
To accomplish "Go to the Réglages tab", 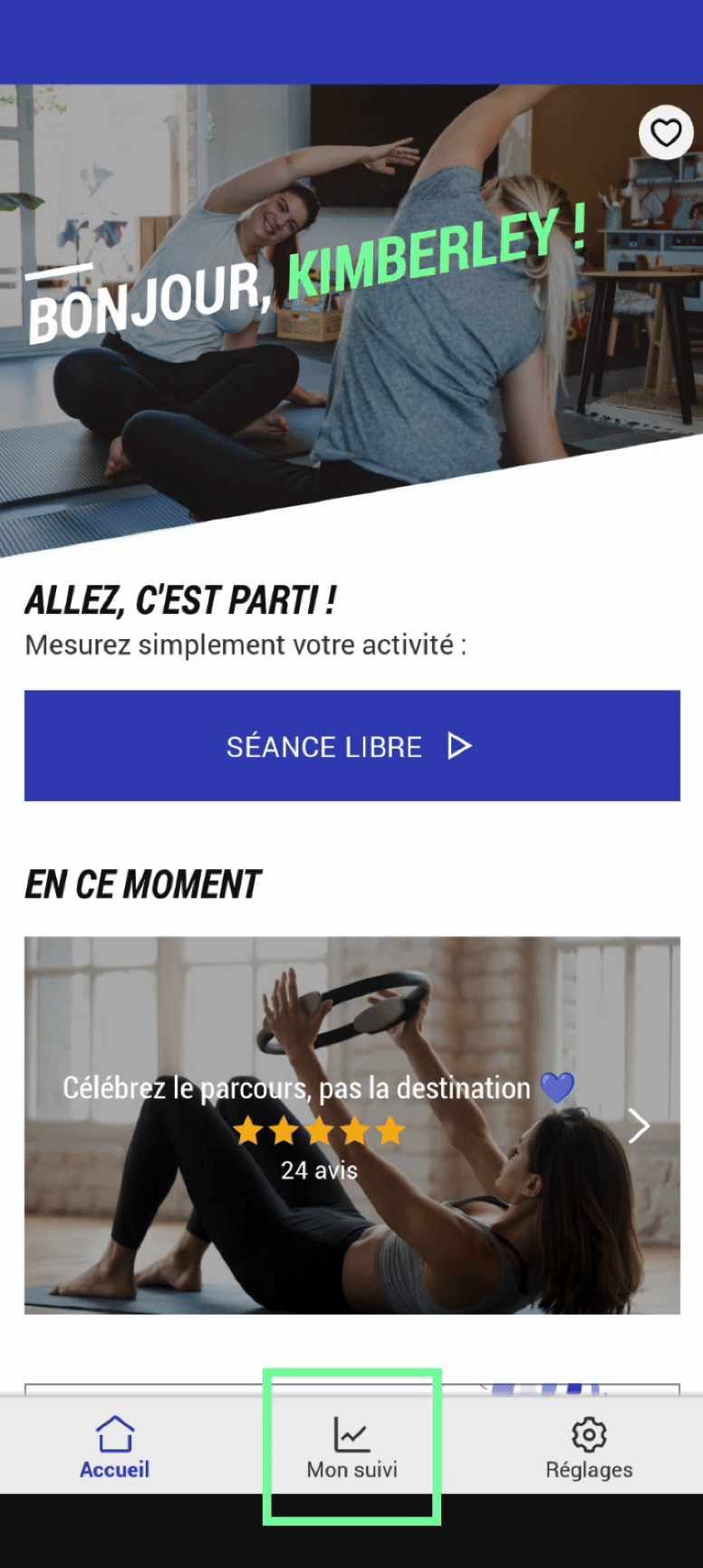I will point(589,1447).
